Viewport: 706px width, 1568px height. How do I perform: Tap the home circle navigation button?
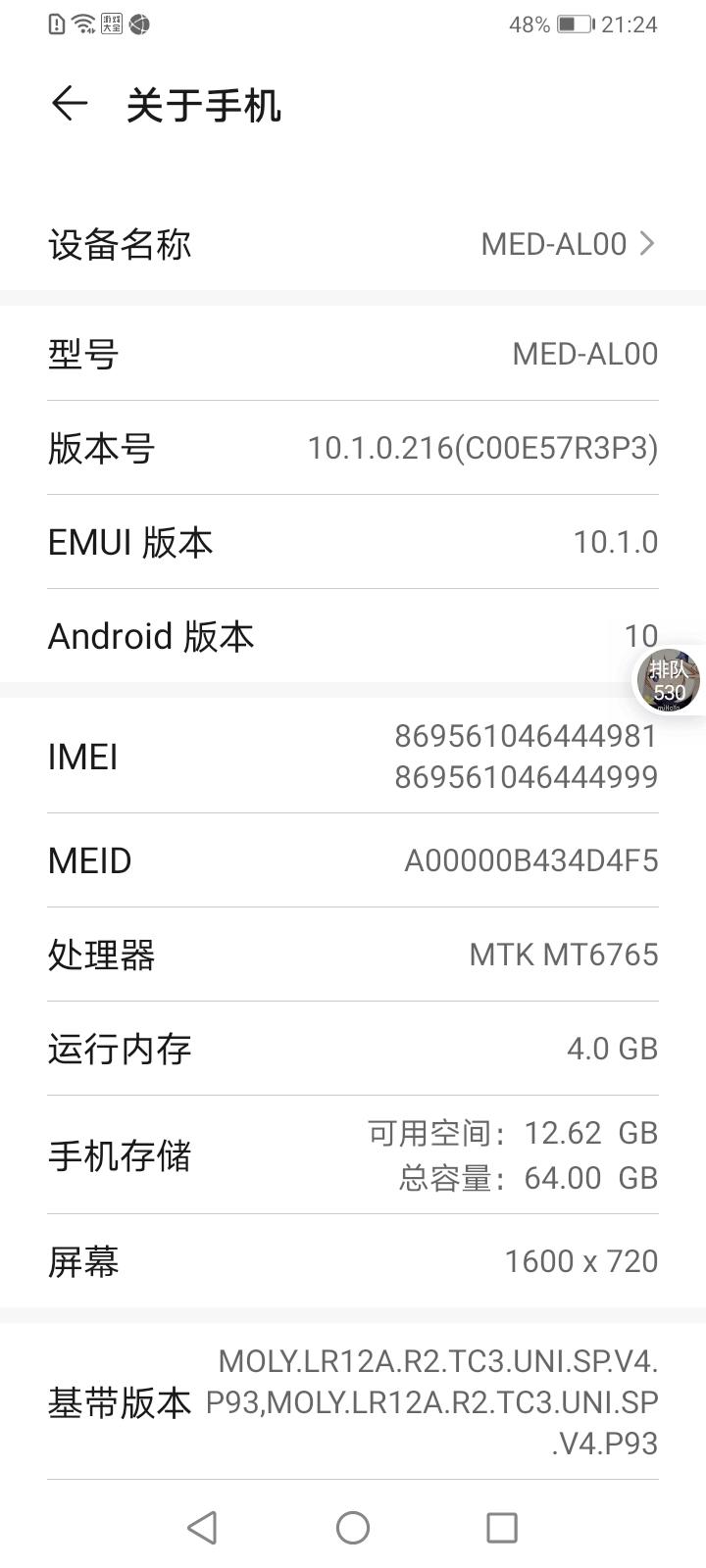click(x=352, y=1527)
